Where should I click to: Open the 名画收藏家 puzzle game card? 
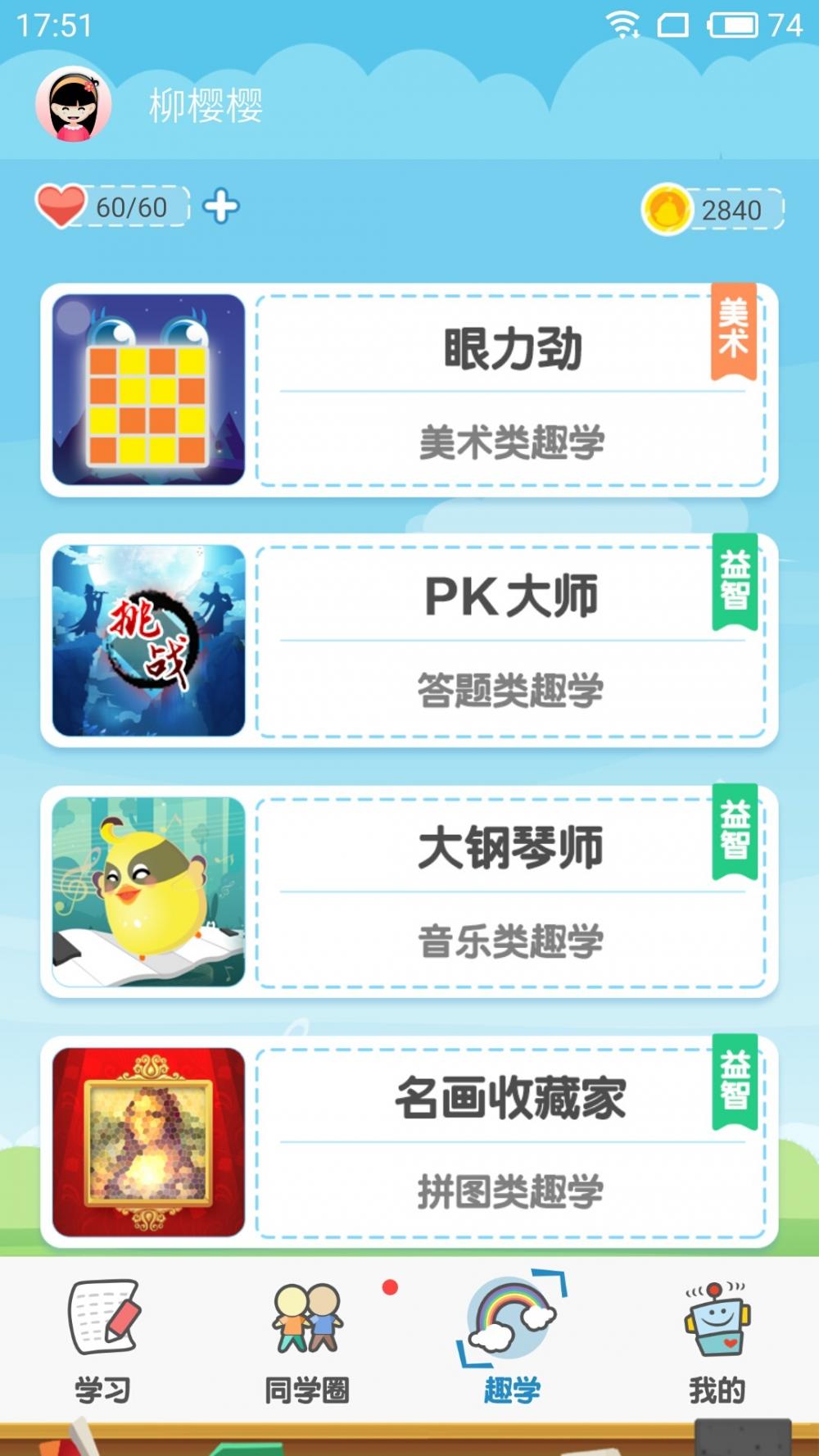click(409, 1142)
